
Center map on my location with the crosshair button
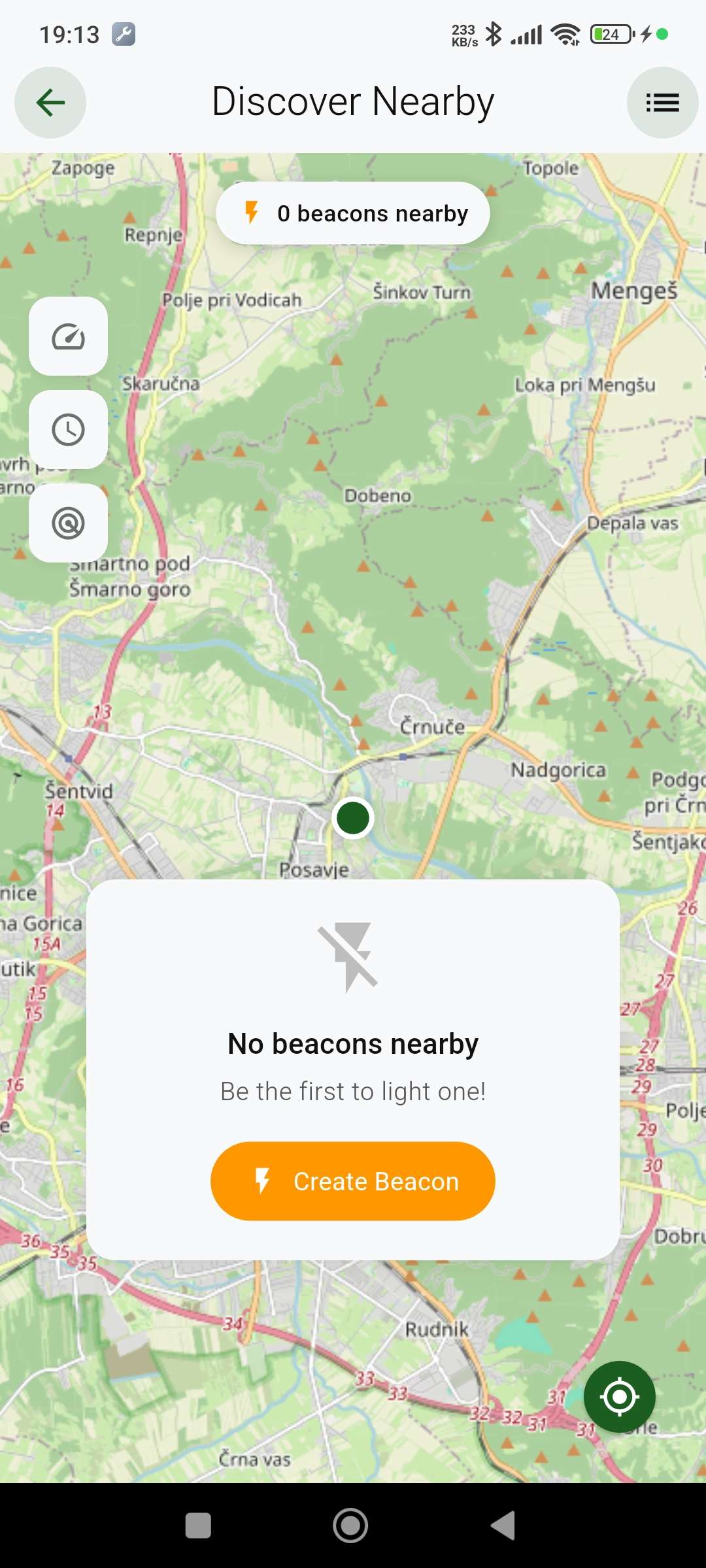[619, 1396]
